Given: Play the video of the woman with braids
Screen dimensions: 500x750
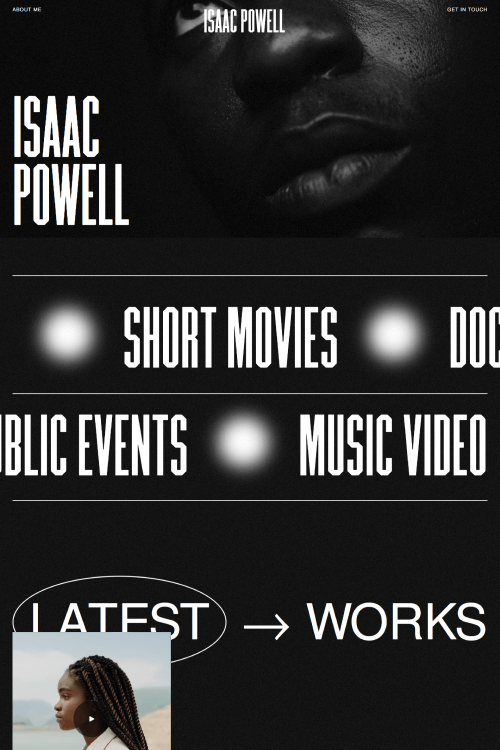Looking at the screenshot, I should coord(91,718).
